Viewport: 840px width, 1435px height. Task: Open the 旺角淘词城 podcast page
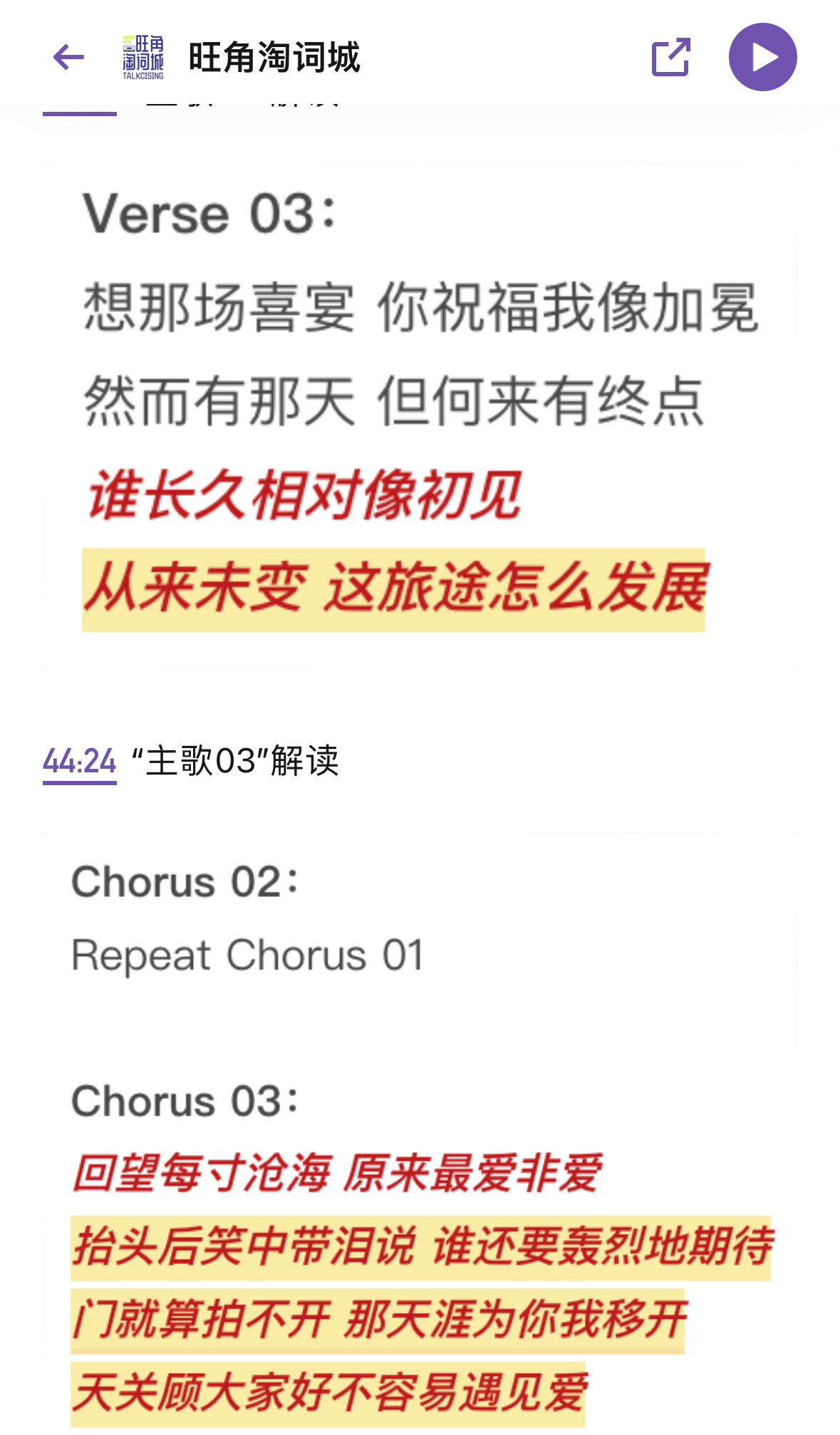click(x=274, y=57)
